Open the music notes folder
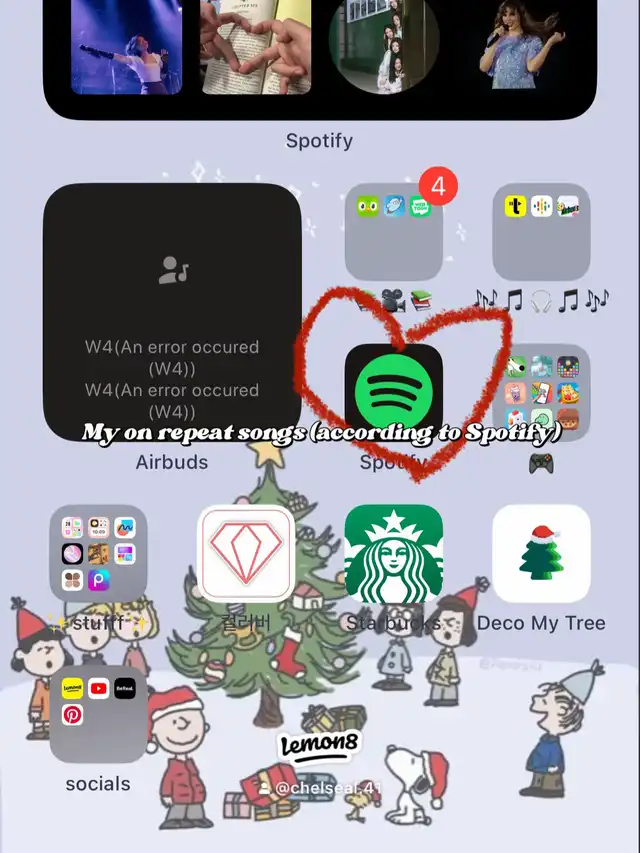 coord(541,232)
